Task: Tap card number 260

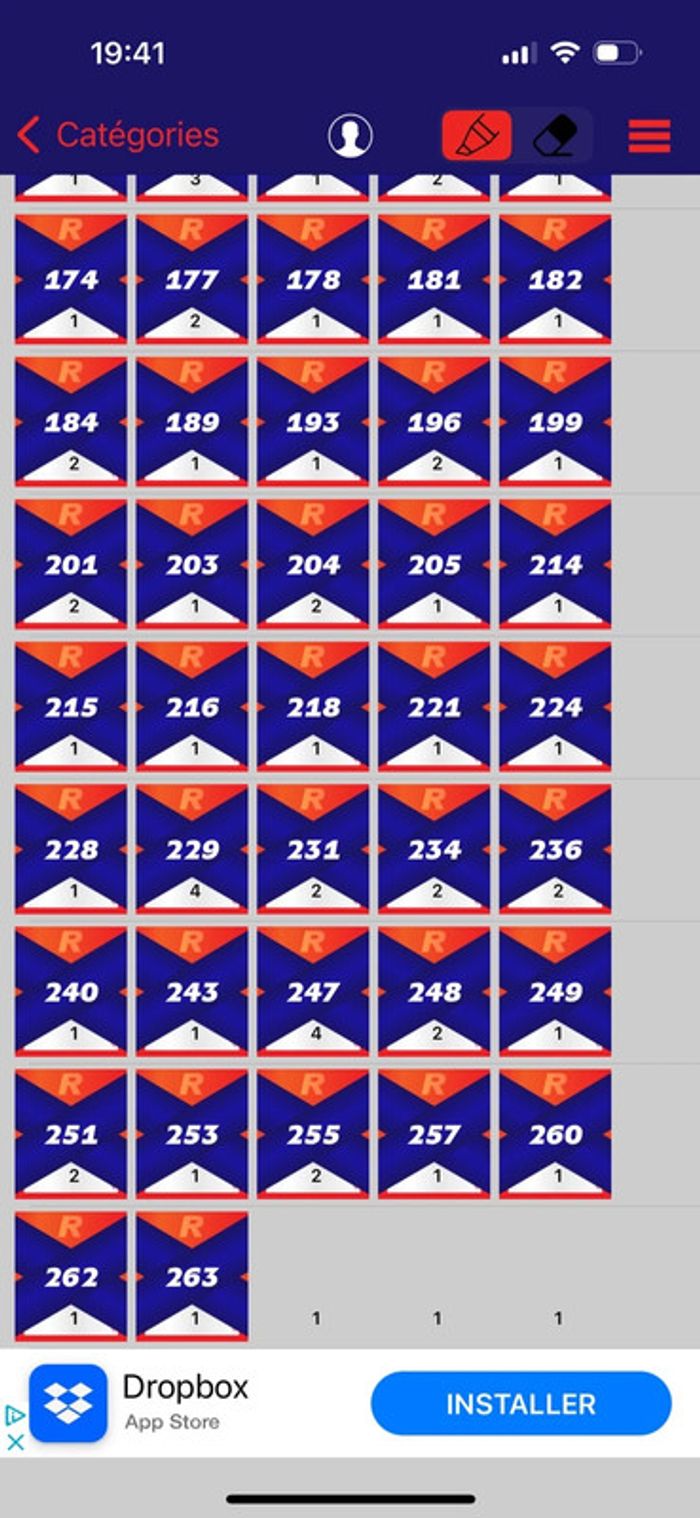Action: tap(555, 1135)
